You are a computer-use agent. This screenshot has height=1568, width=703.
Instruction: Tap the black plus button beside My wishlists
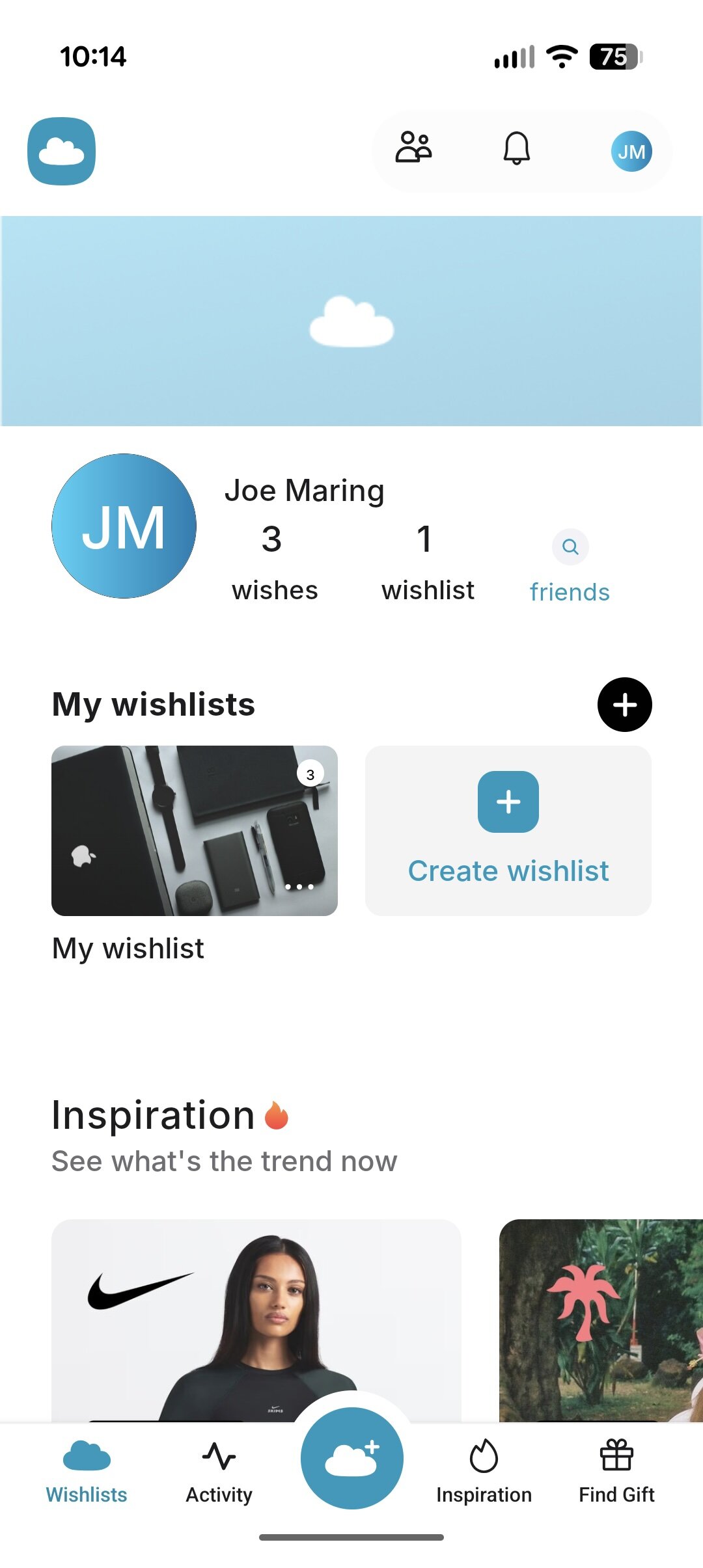point(624,705)
